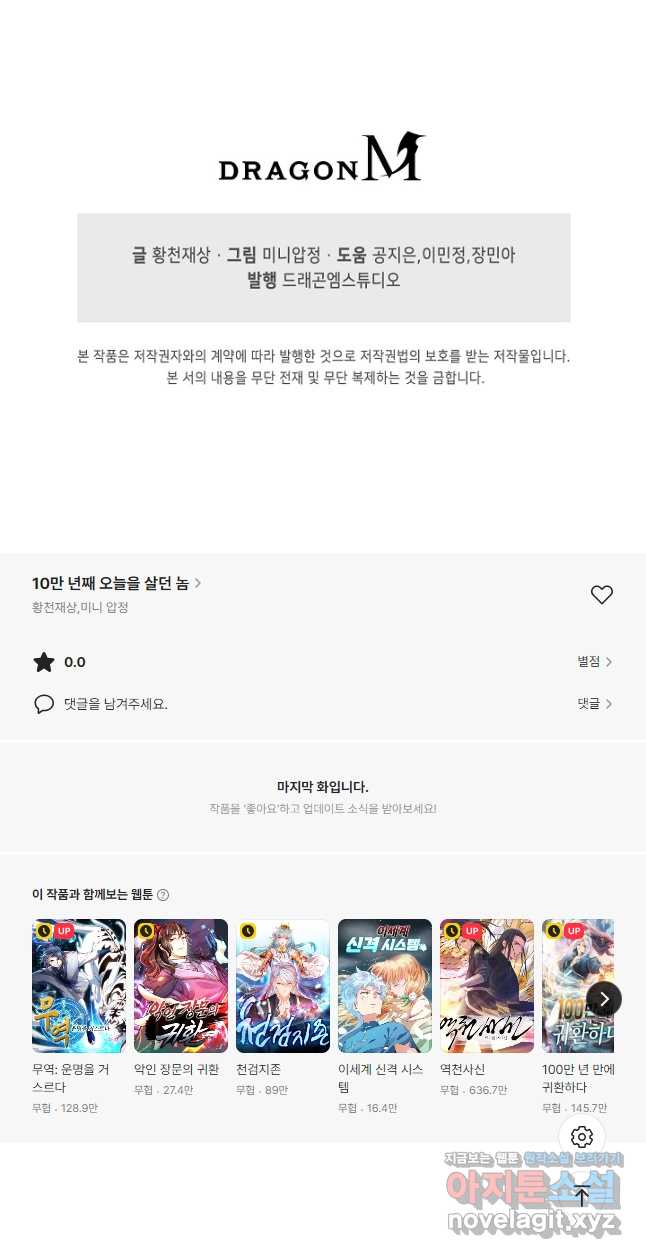Open the webtoon 악인 장문의 귀환
This screenshot has height=1259, width=646.
tap(181, 986)
